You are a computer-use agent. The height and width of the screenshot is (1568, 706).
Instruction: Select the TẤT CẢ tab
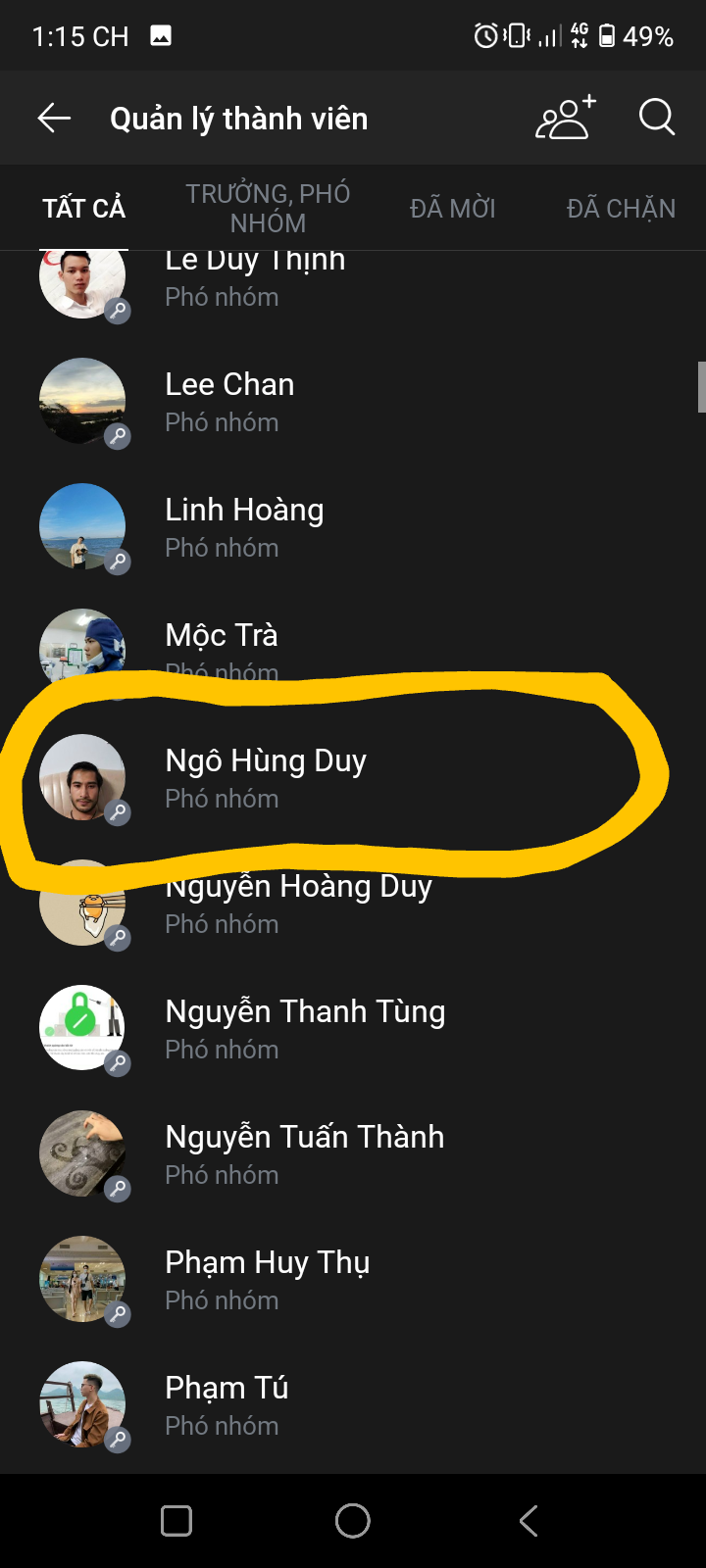(x=83, y=207)
